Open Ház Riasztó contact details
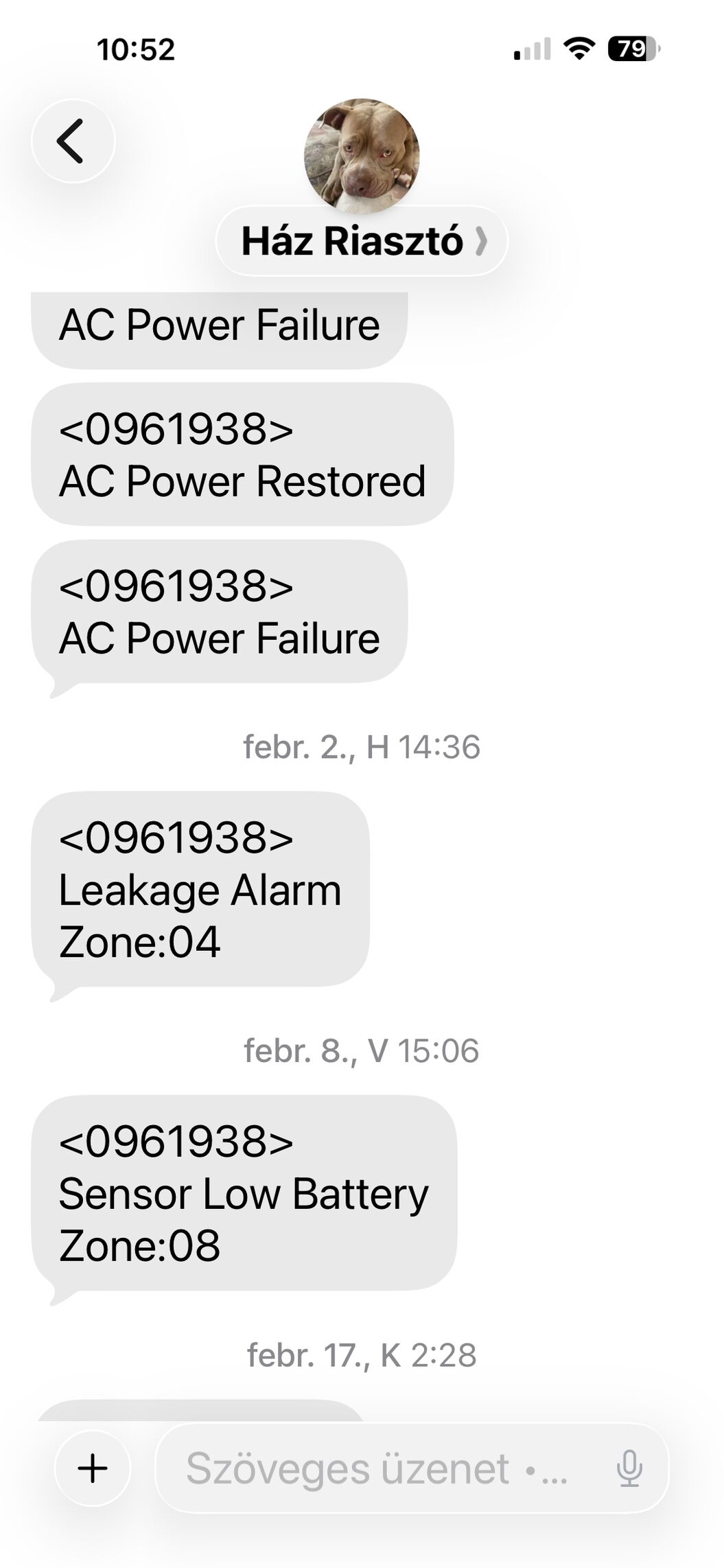The height and width of the screenshot is (1568, 724). pyautogui.click(x=362, y=241)
